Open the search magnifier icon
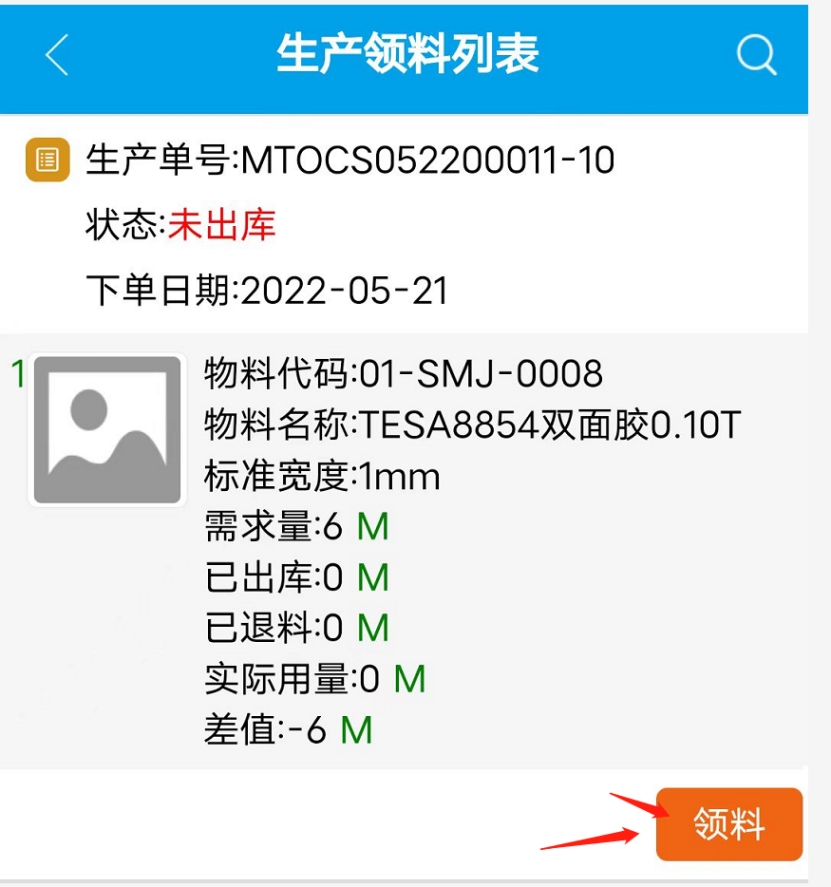The height and width of the screenshot is (887, 831). 756,55
